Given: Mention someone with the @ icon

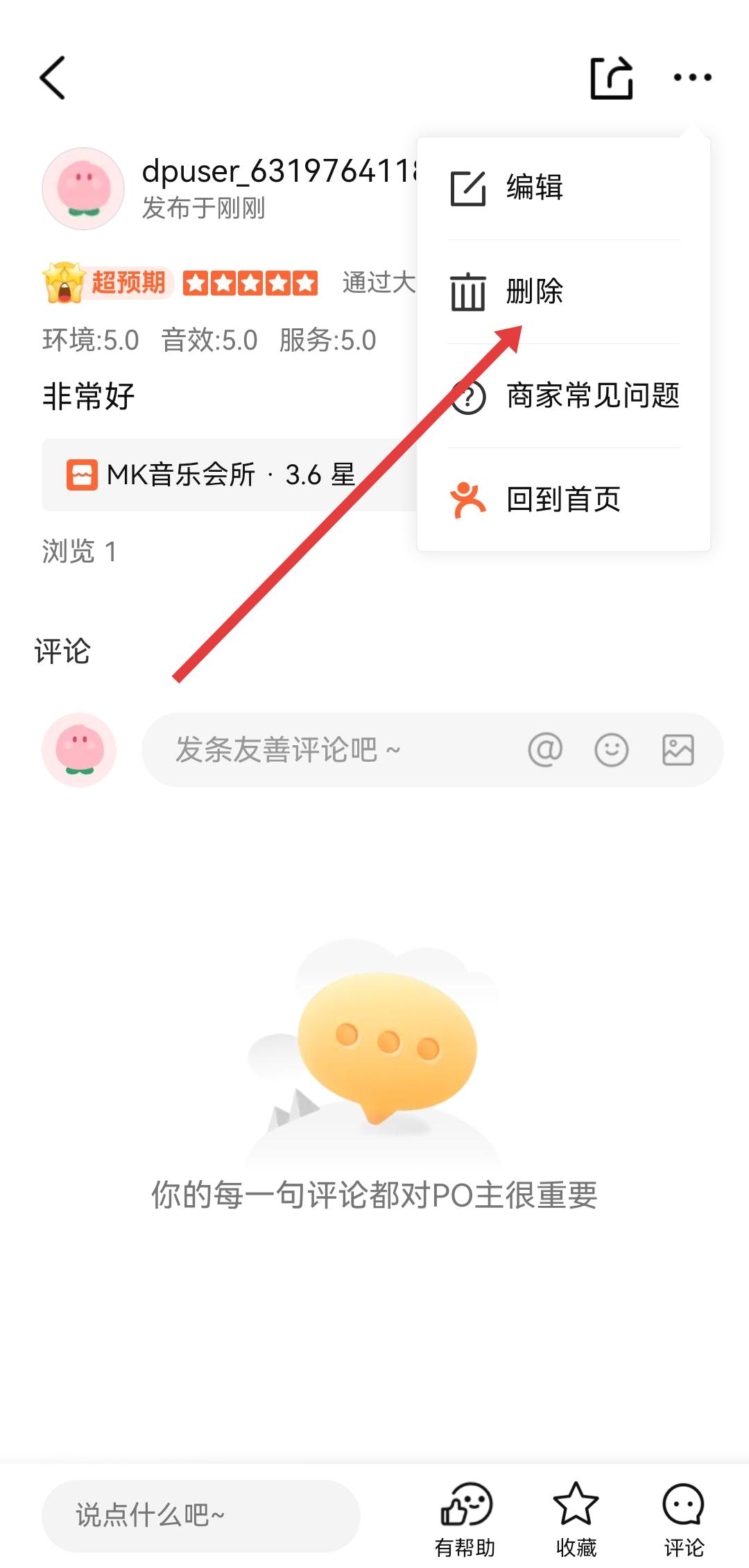Looking at the screenshot, I should [545, 750].
